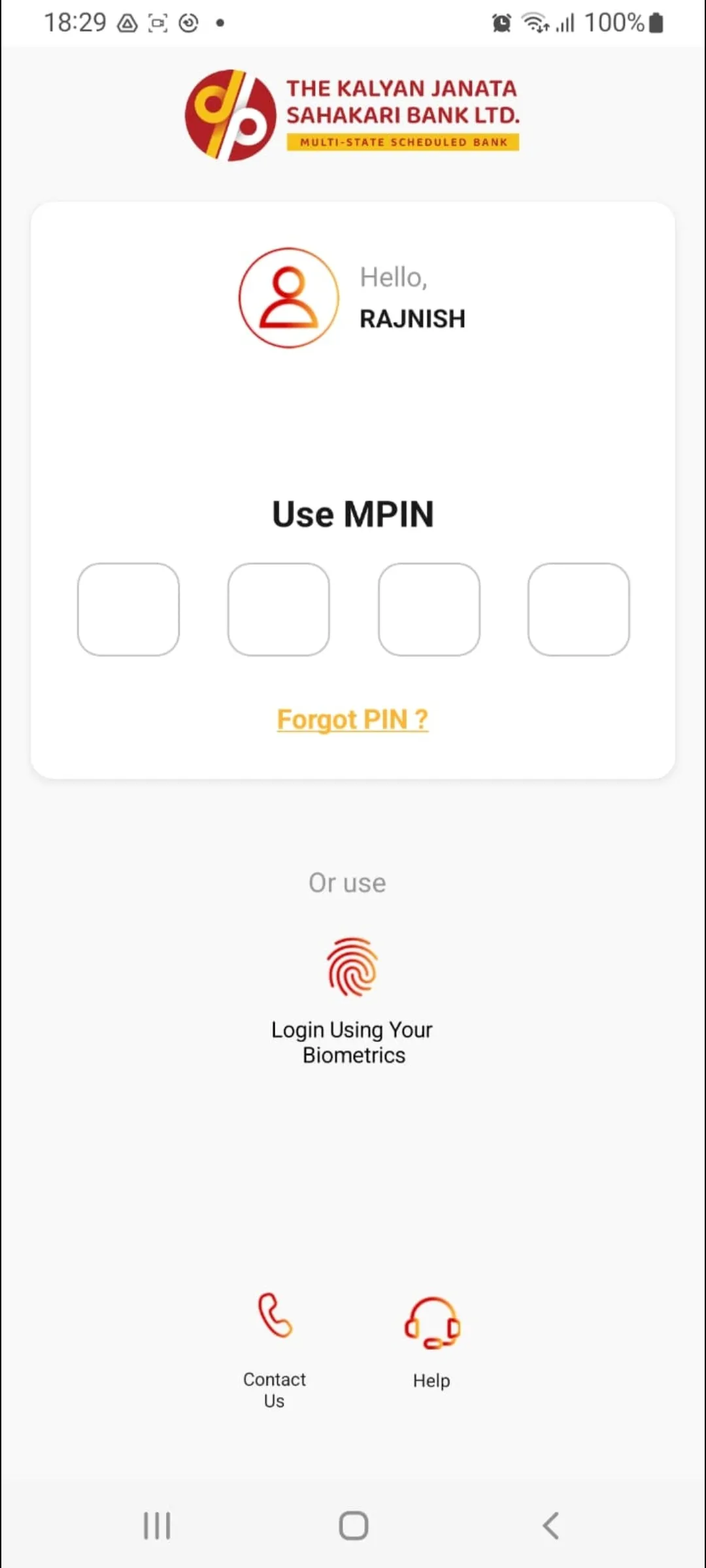Open recent apps from navigation bar
706x1568 pixels.
coord(157,1526)
